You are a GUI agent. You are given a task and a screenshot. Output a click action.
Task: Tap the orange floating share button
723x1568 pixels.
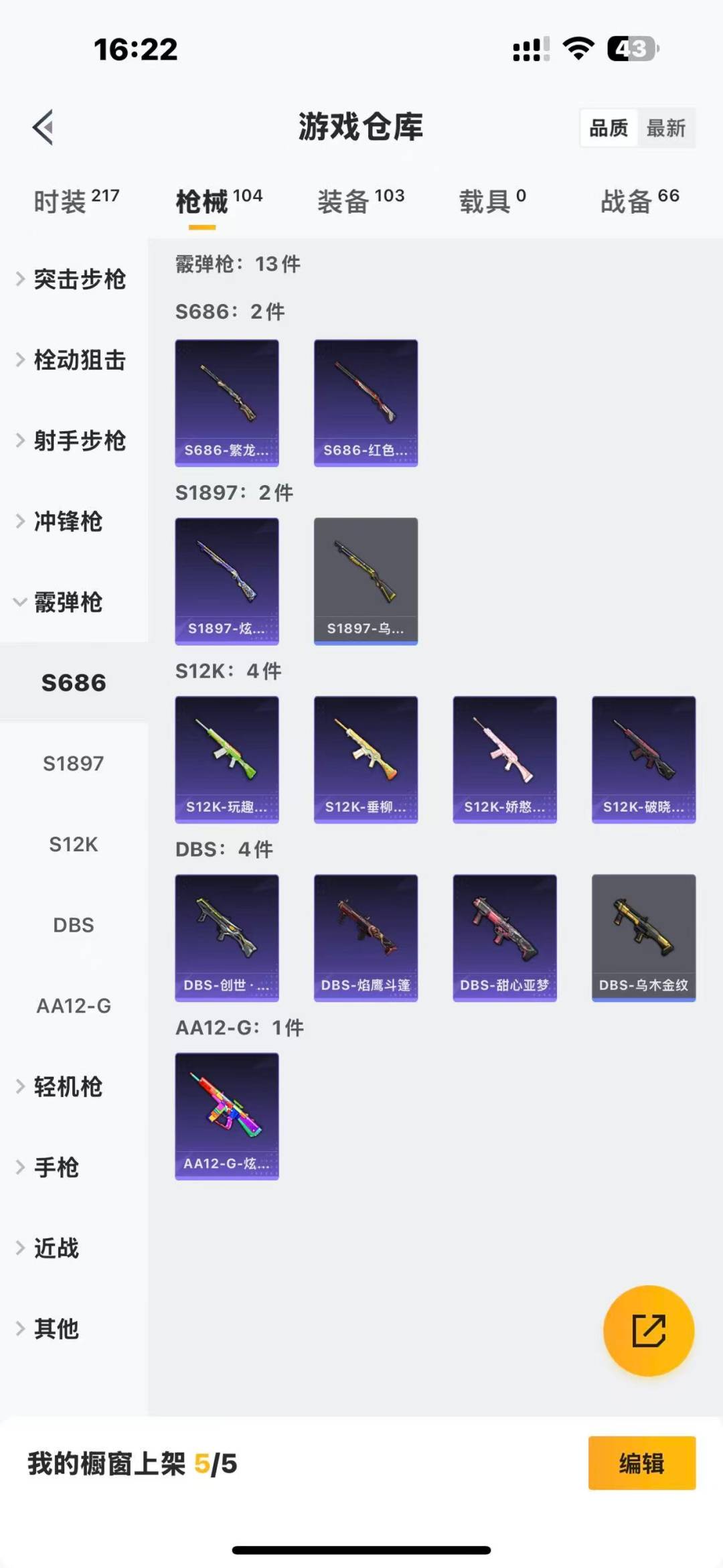coord(649,1330)
